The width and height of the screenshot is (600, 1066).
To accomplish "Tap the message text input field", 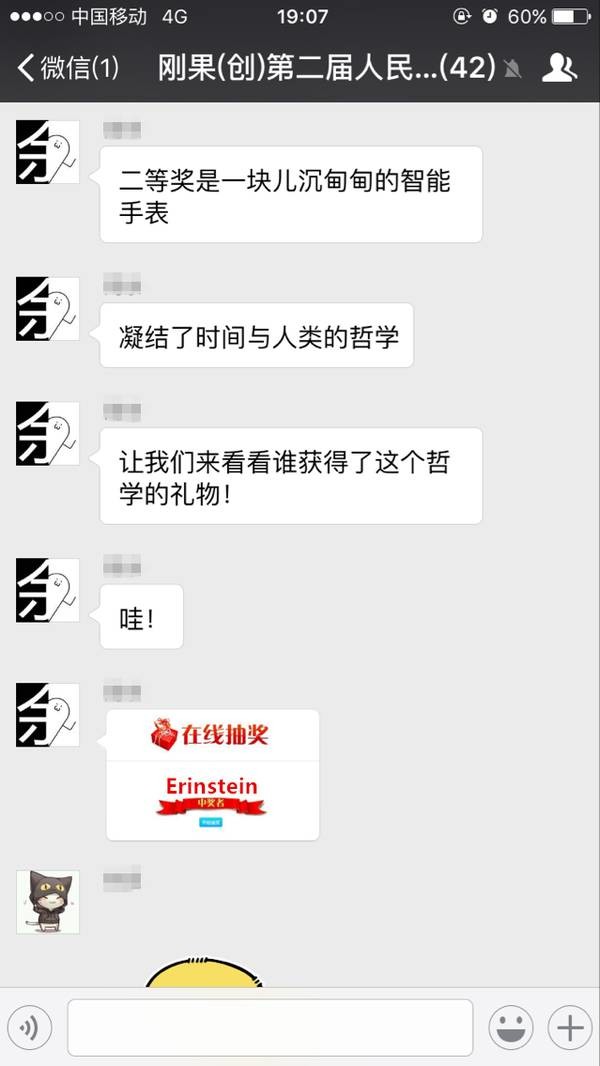I will [x=270, y=1027].
